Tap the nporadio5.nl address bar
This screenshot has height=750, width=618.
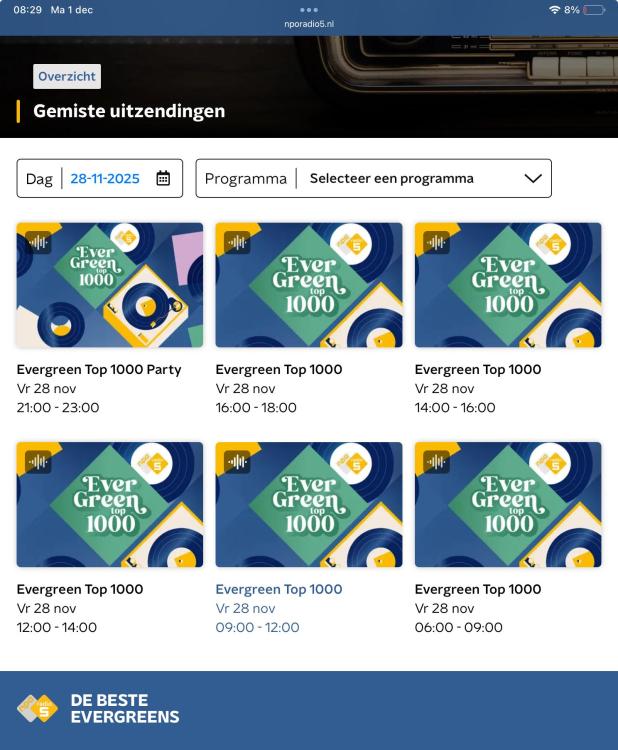pyautogui.click(x=309, y=22)
